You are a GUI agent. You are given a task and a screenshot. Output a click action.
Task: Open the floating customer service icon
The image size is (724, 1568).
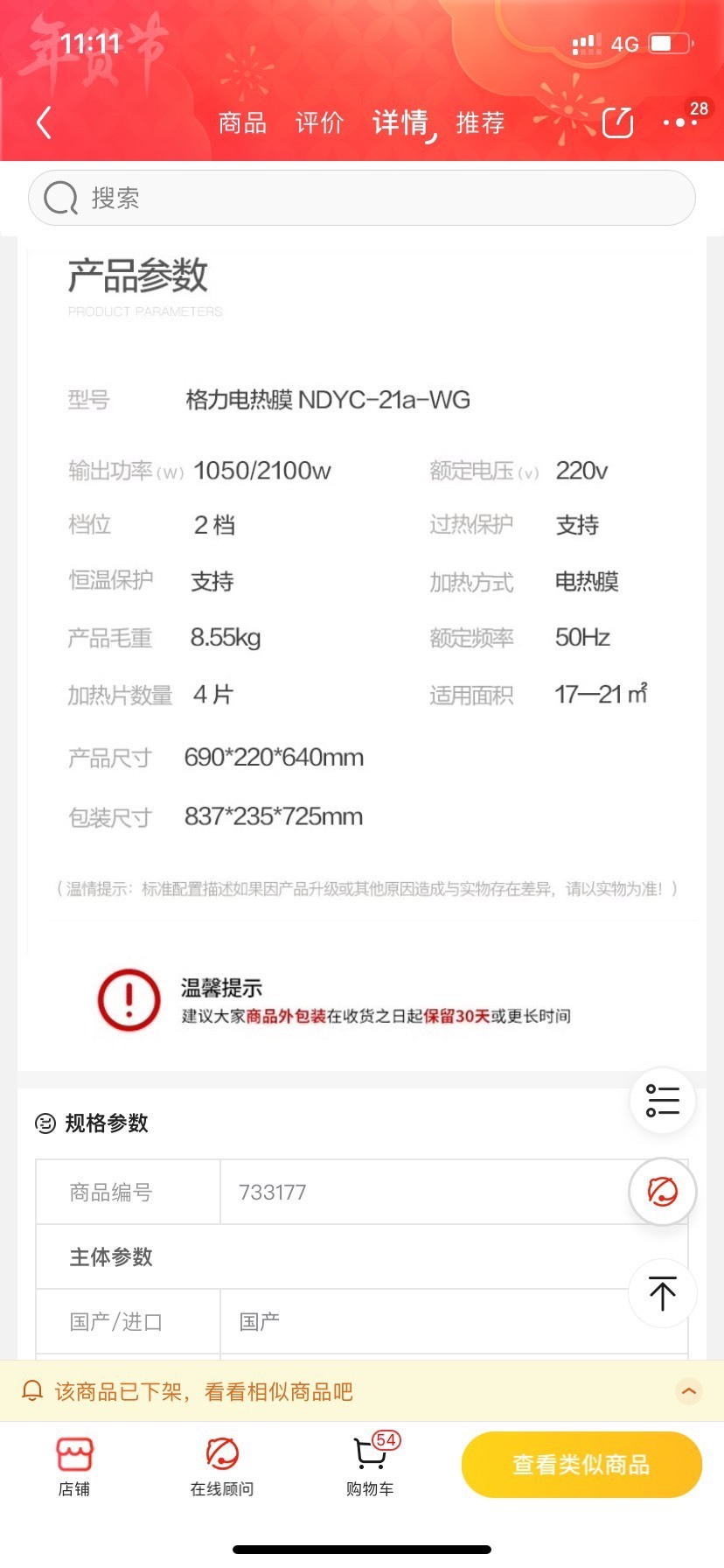pyautogui.click(x=663, y=1191)
